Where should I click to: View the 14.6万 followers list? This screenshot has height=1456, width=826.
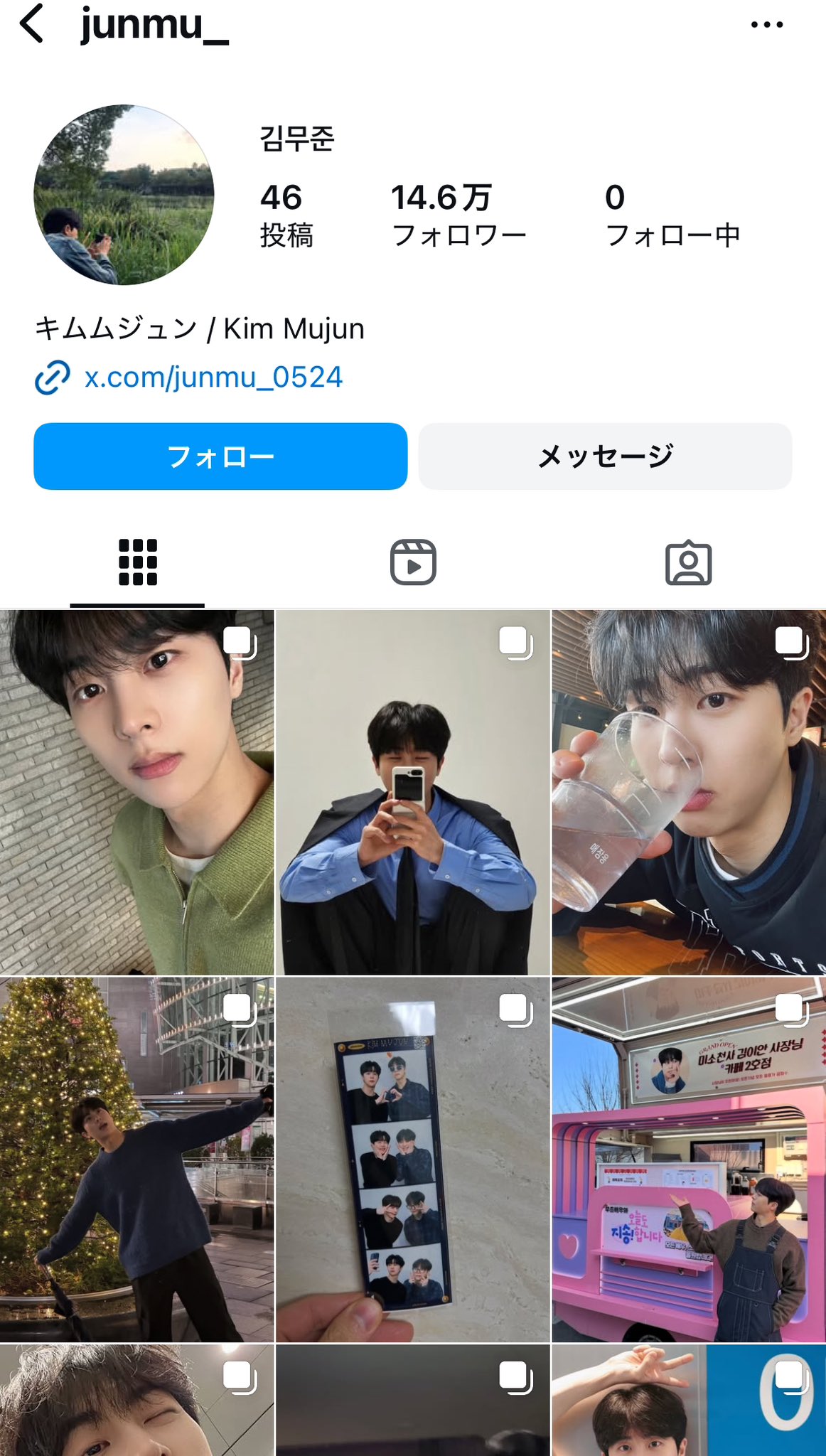tap(458, 215)
